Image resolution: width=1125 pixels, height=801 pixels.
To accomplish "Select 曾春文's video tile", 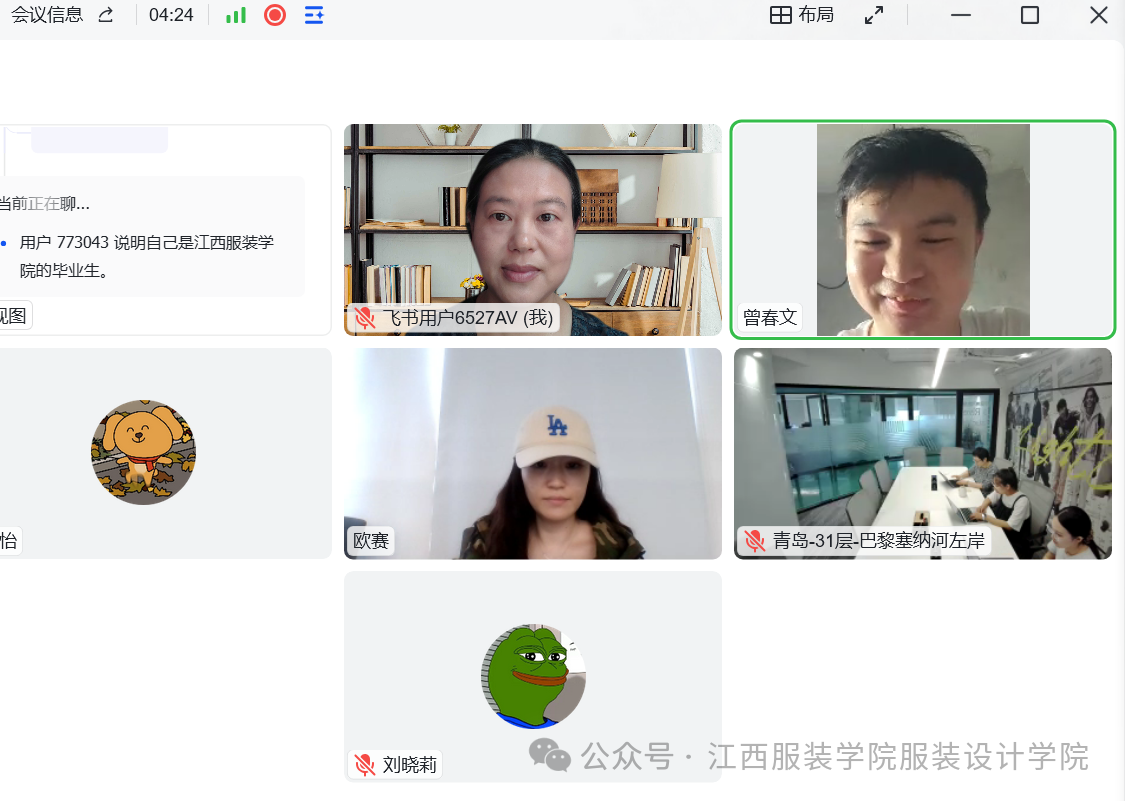I will 923,230.
